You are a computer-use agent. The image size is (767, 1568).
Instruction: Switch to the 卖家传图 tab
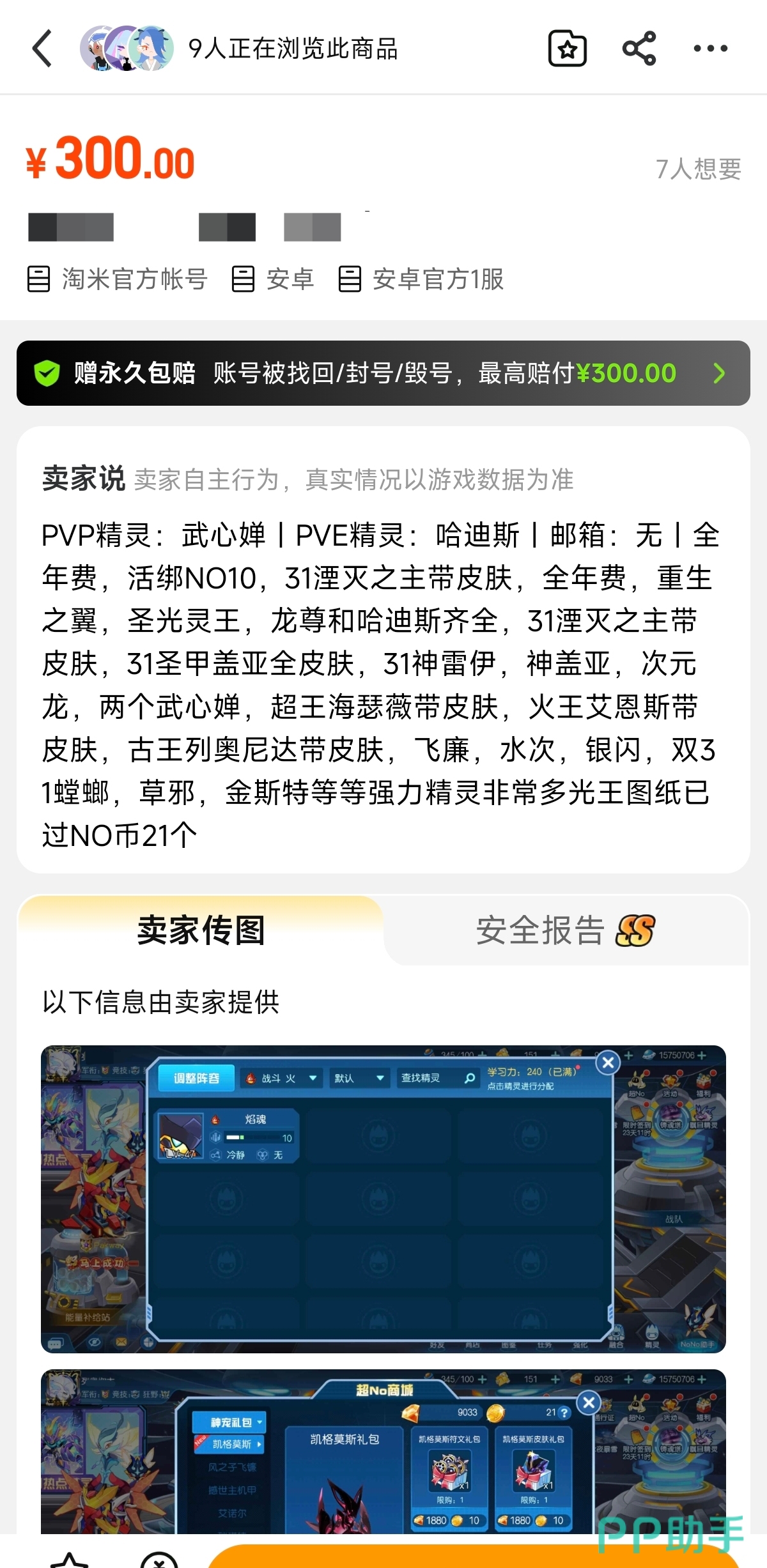[x=201, y=930]
